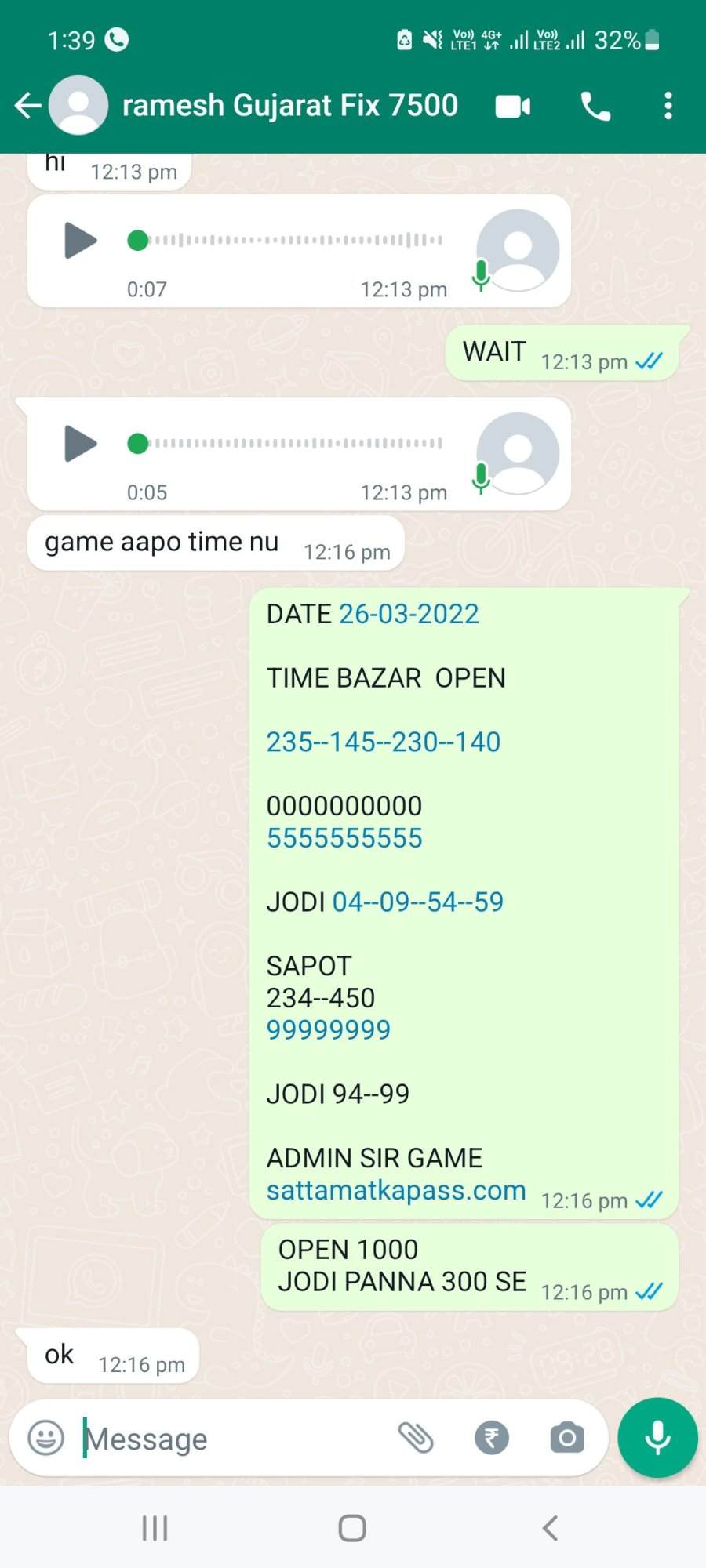Open the recent apps view
Image resolution: width=706 pixels, height=1568 pixels.
155,1528
